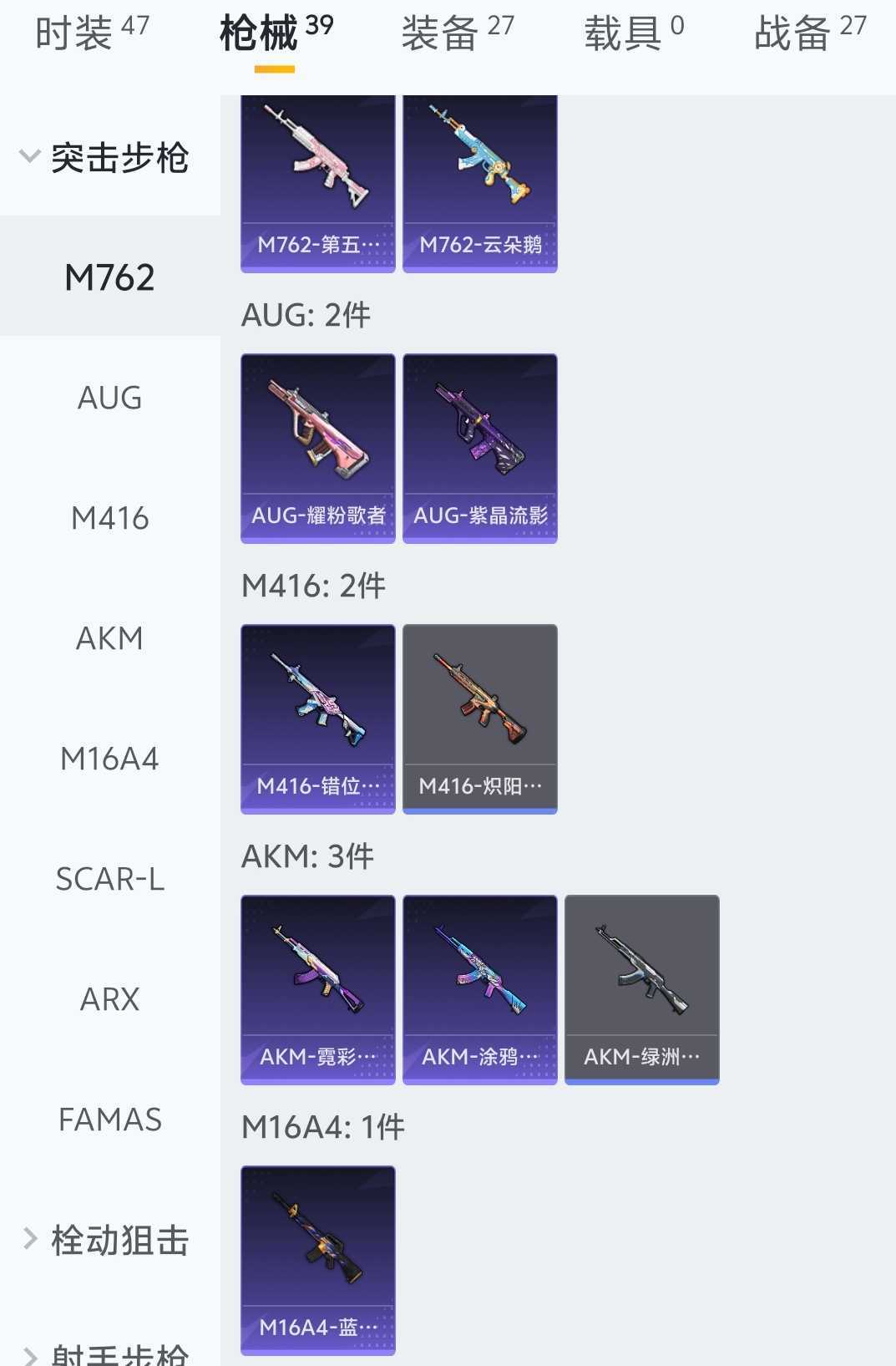View the AKM-绿洲 skin card
Viewport: 896px width, 1366px height.
[x=641, y=989]
